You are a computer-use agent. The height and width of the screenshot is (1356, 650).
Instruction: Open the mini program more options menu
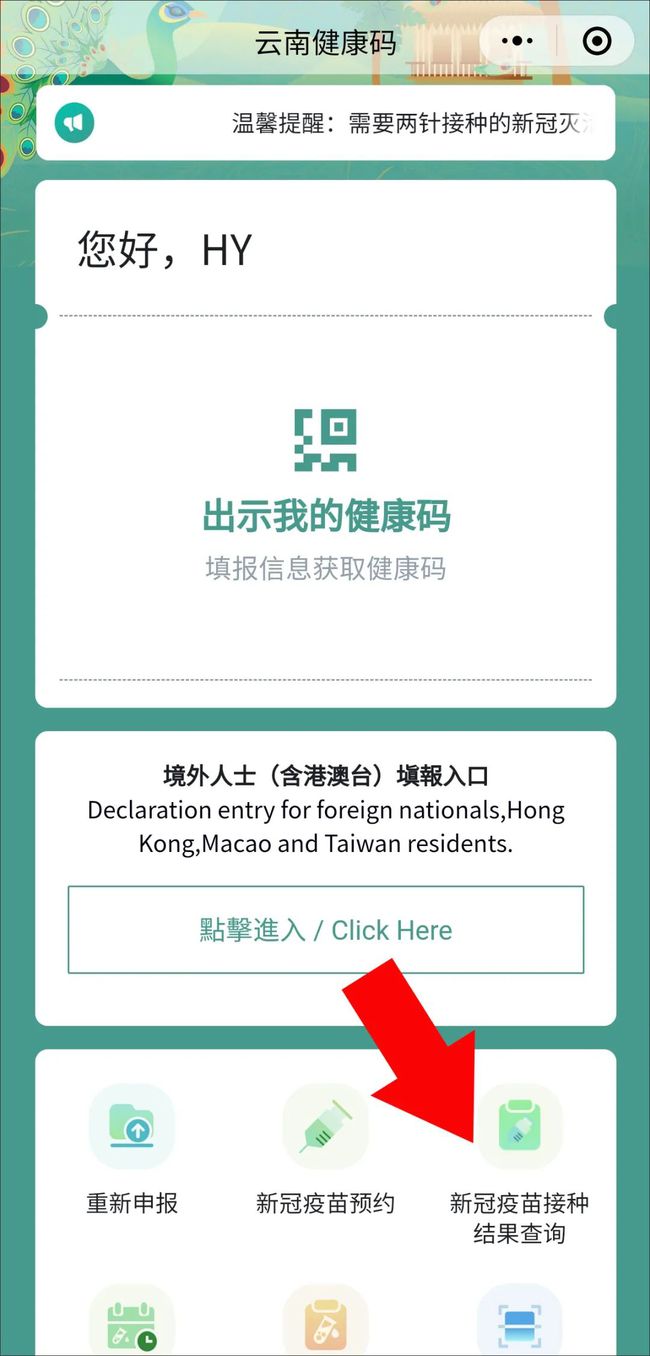click(x=517, y=41)
